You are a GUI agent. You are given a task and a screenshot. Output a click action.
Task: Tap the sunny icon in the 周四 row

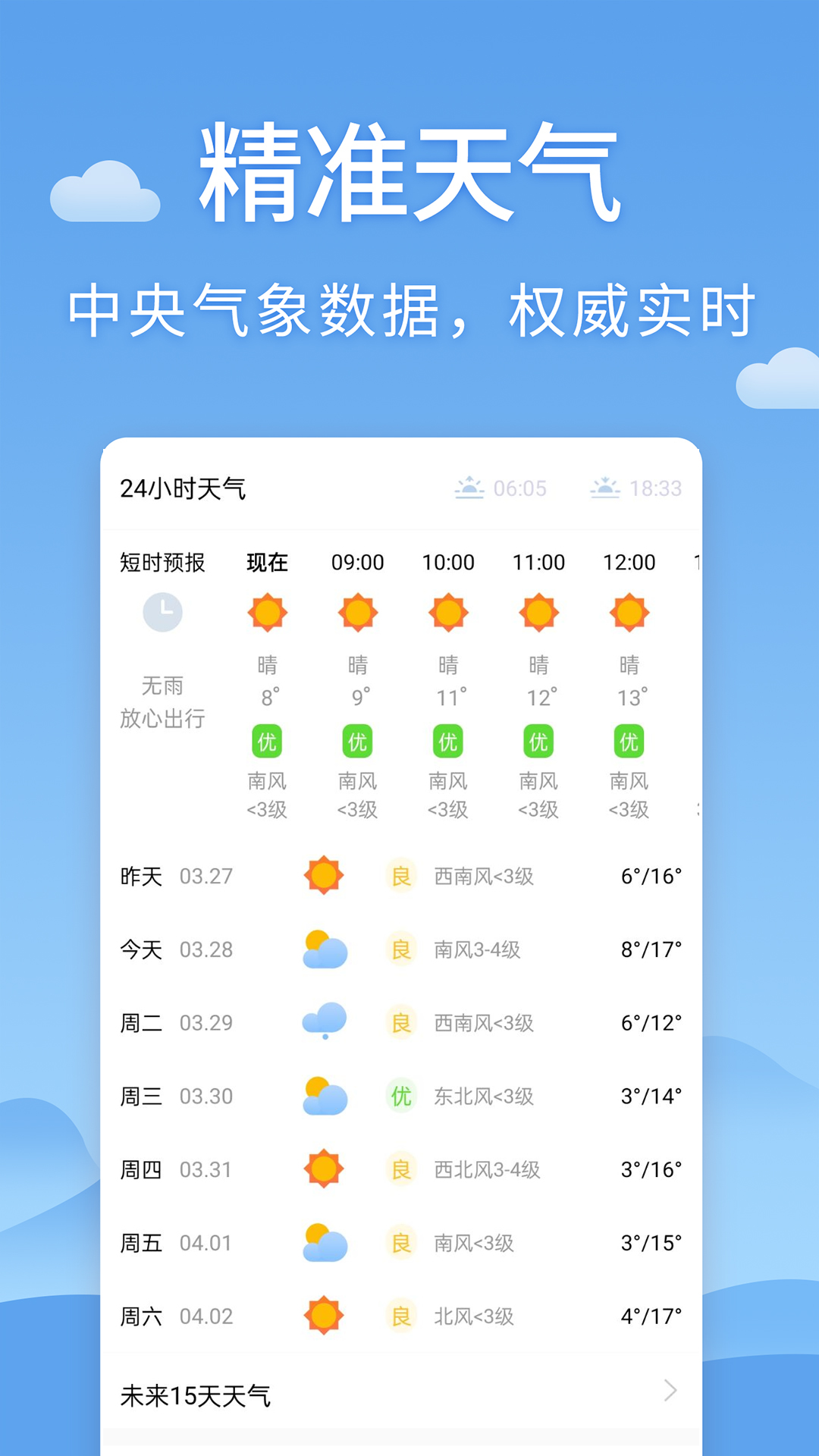325,1169
